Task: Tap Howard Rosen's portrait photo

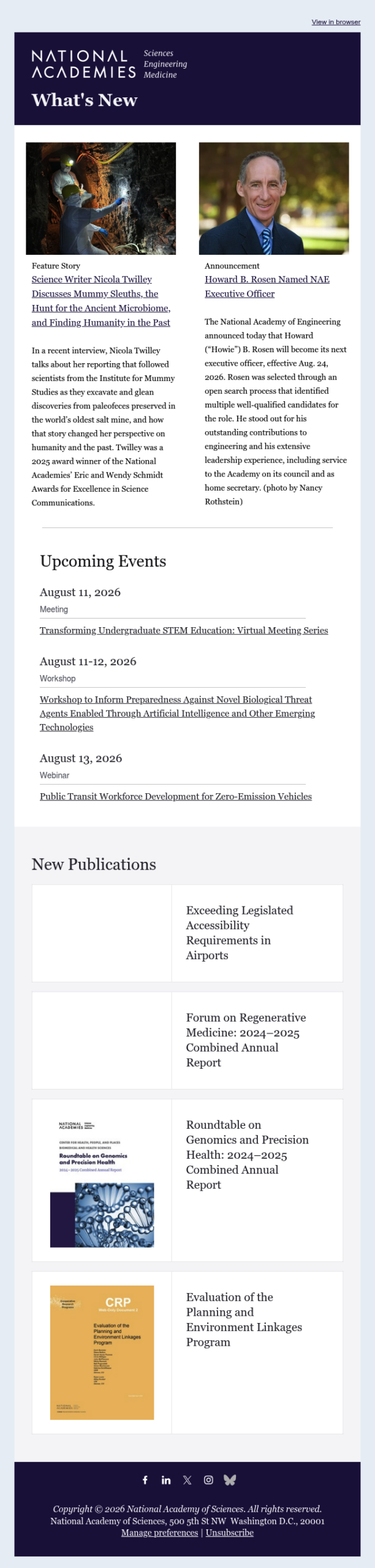Action: click(x=274, y=198)
